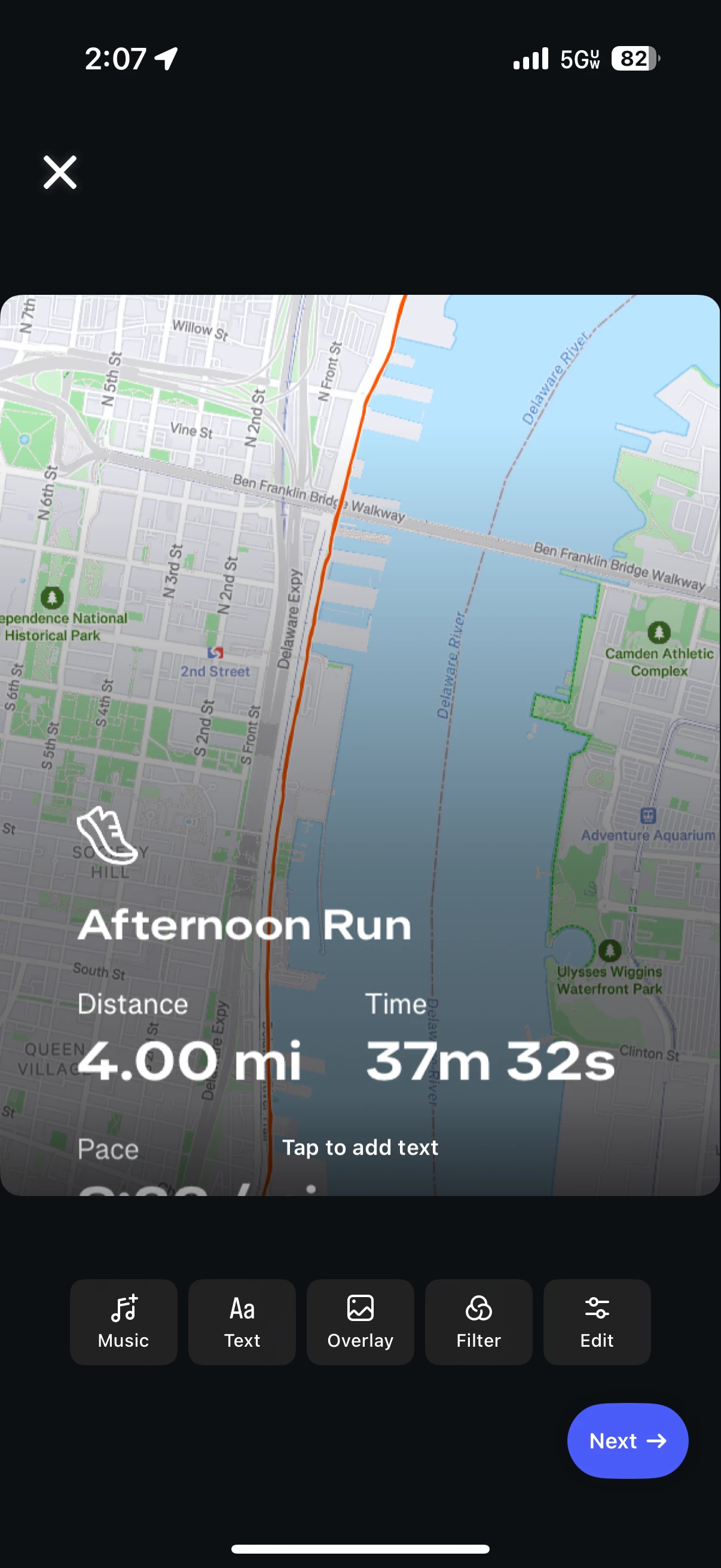The image size is (721, 1568).
Task: Open the Text tool
Action: [242, 1322]
